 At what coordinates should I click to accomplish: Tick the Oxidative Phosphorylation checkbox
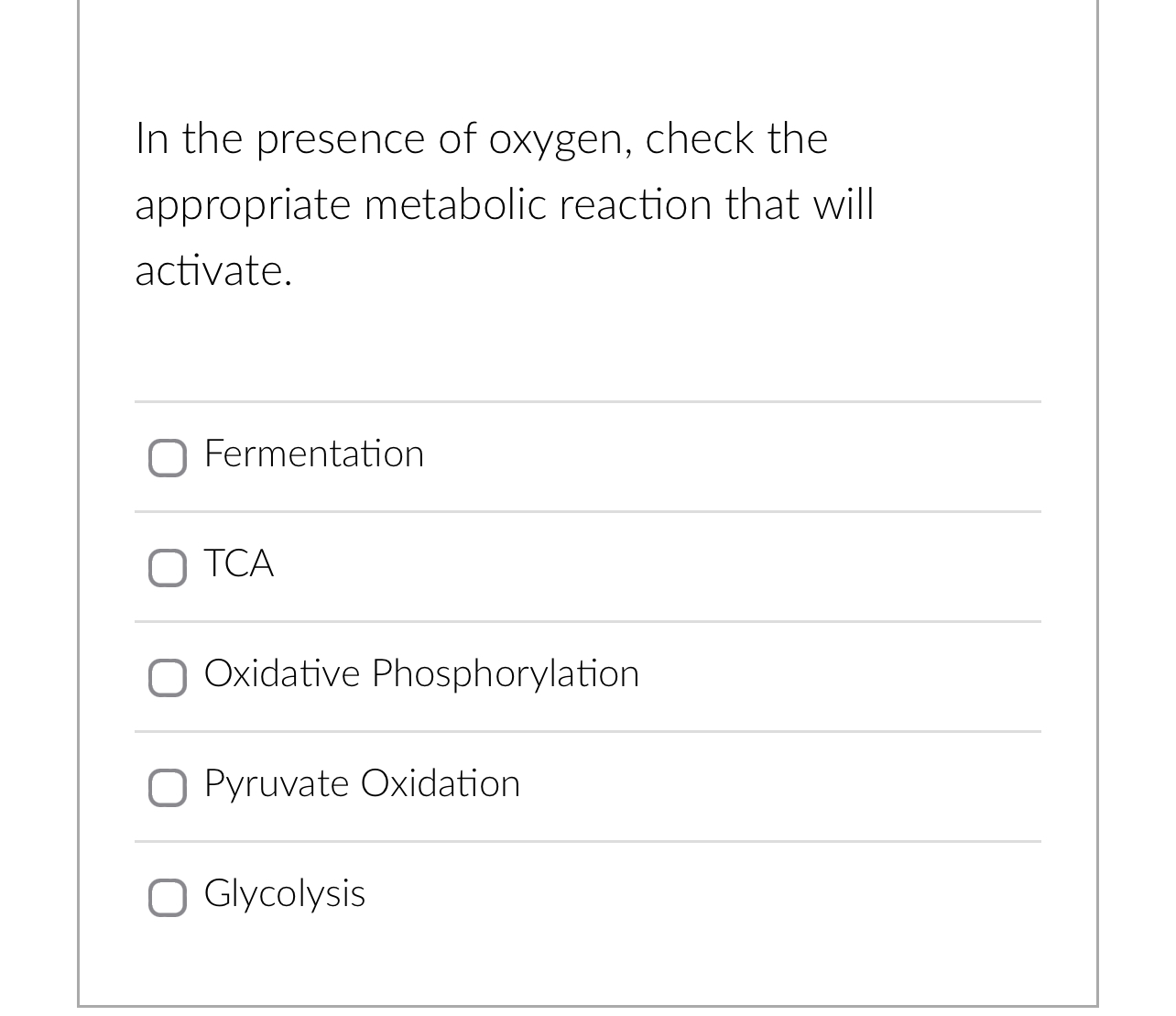click(x=168, y=678)
